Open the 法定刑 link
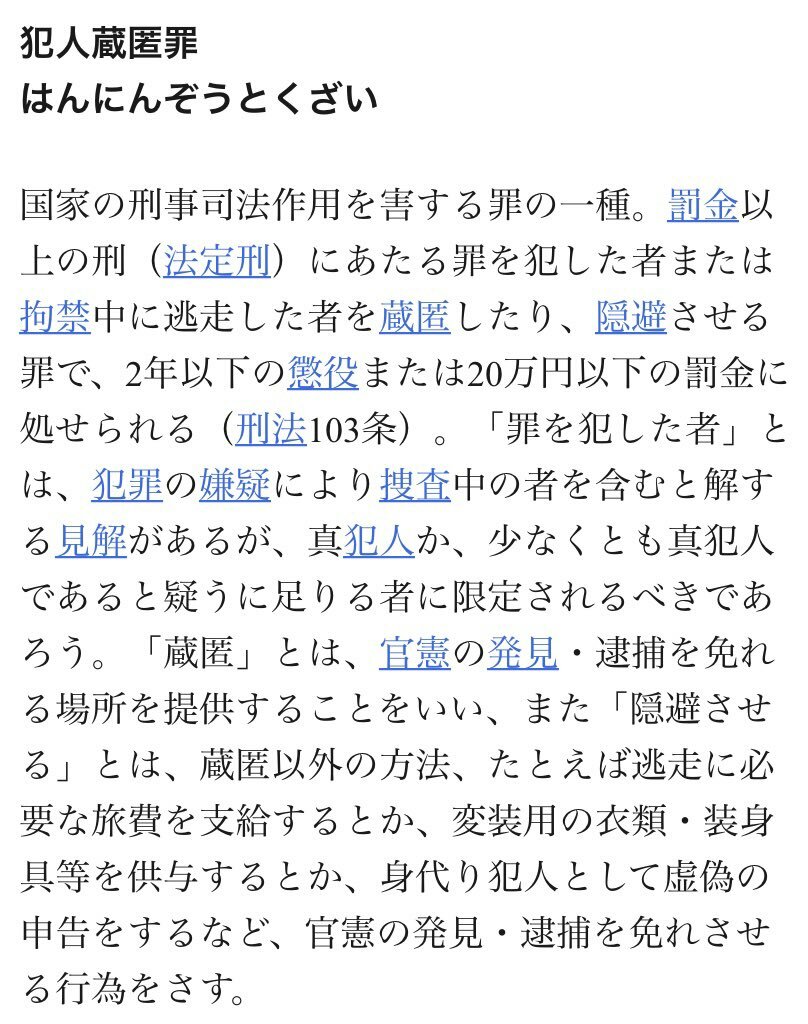The width and height of the screenshot is (808, 1024). click(217, 261)
